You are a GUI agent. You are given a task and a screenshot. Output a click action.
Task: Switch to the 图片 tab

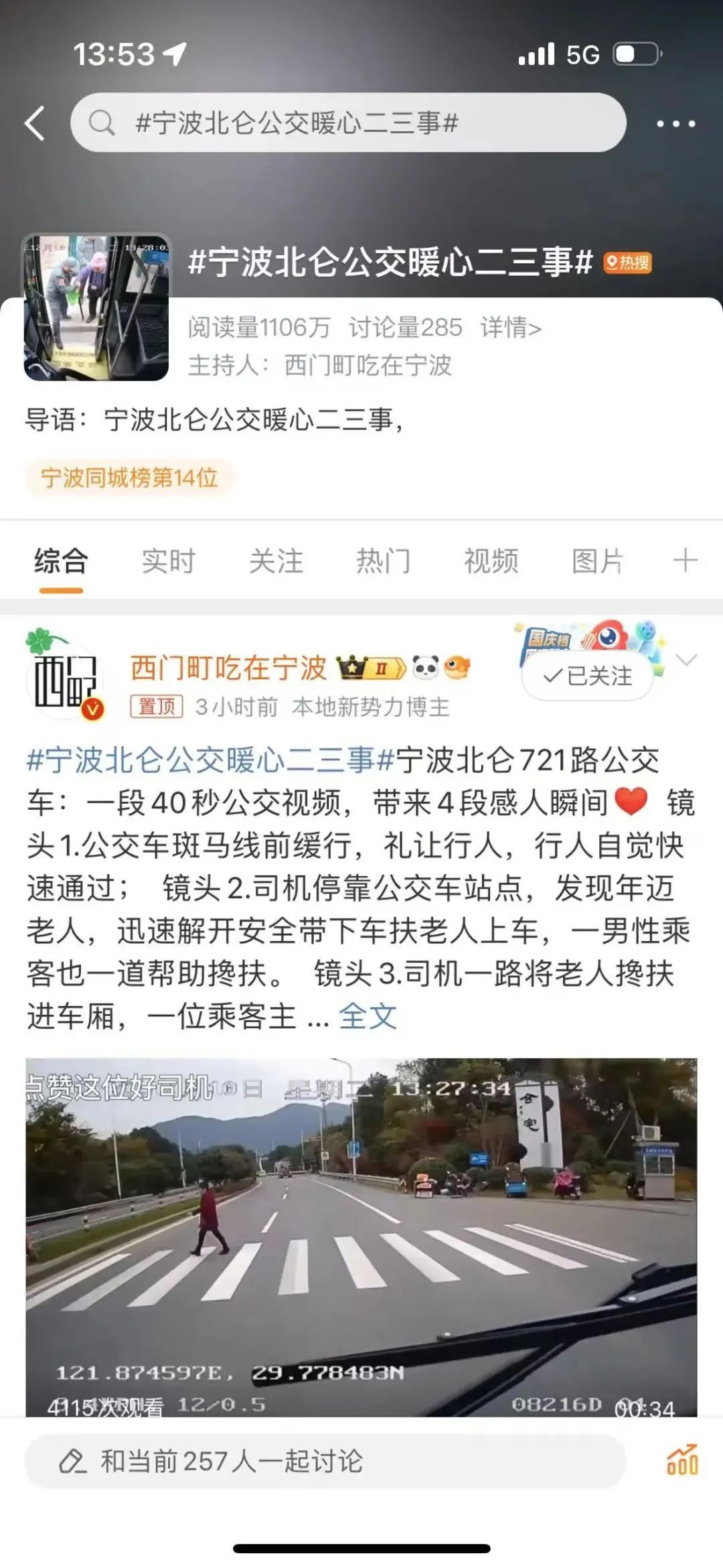[597, 561]
